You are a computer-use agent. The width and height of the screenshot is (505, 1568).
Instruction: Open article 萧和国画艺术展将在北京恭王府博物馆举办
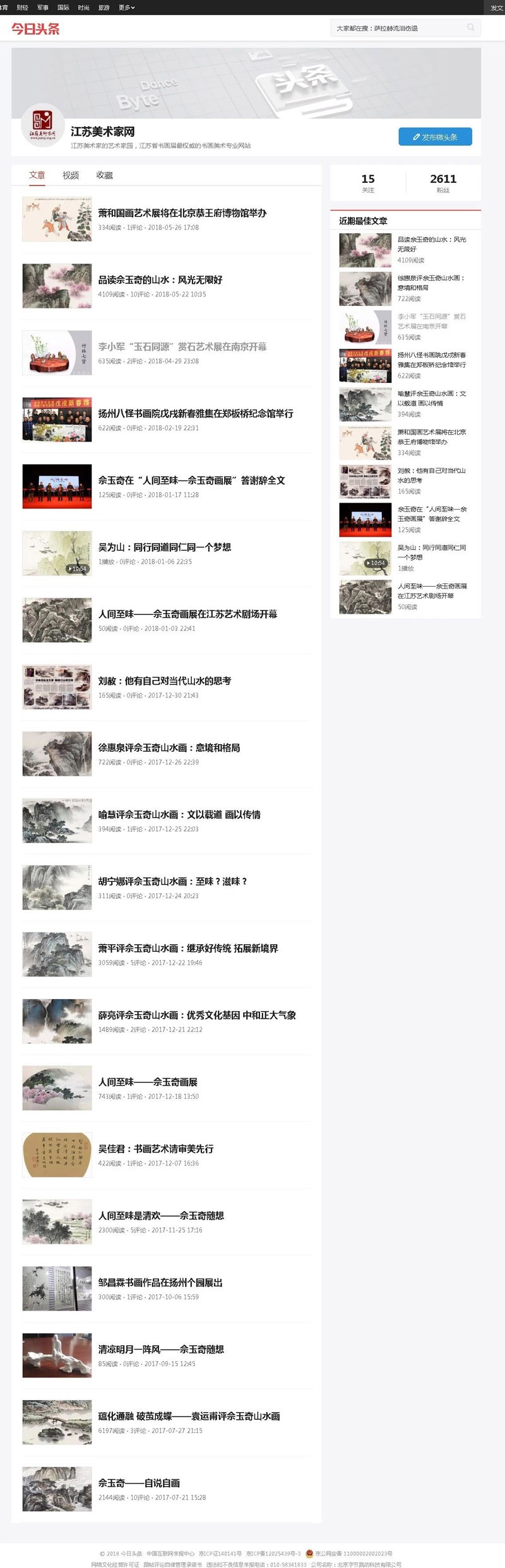pyautogui.click(x=182, y=213)
